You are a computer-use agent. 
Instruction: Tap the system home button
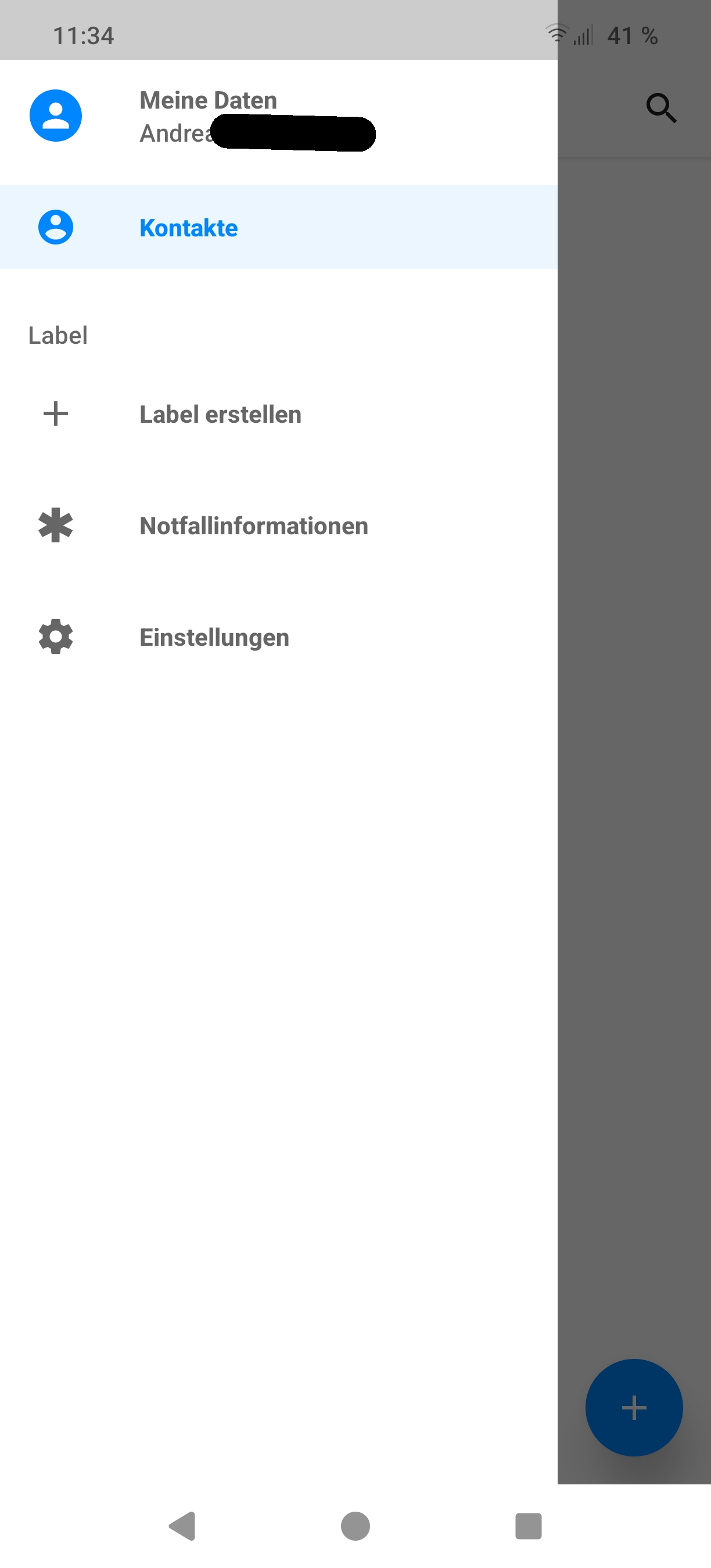click(355, 1526)
